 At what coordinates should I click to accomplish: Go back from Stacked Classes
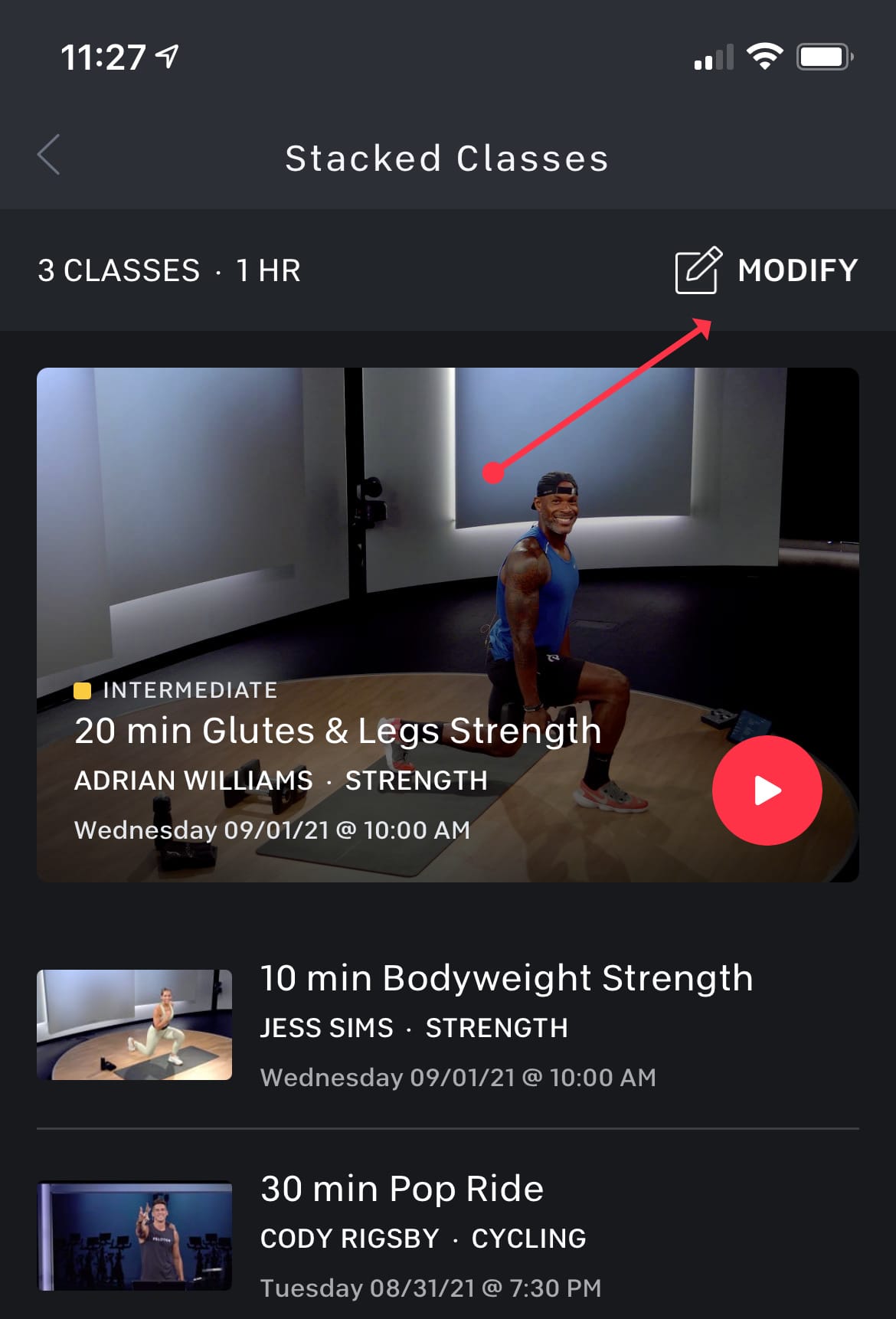tap(49, 155)
